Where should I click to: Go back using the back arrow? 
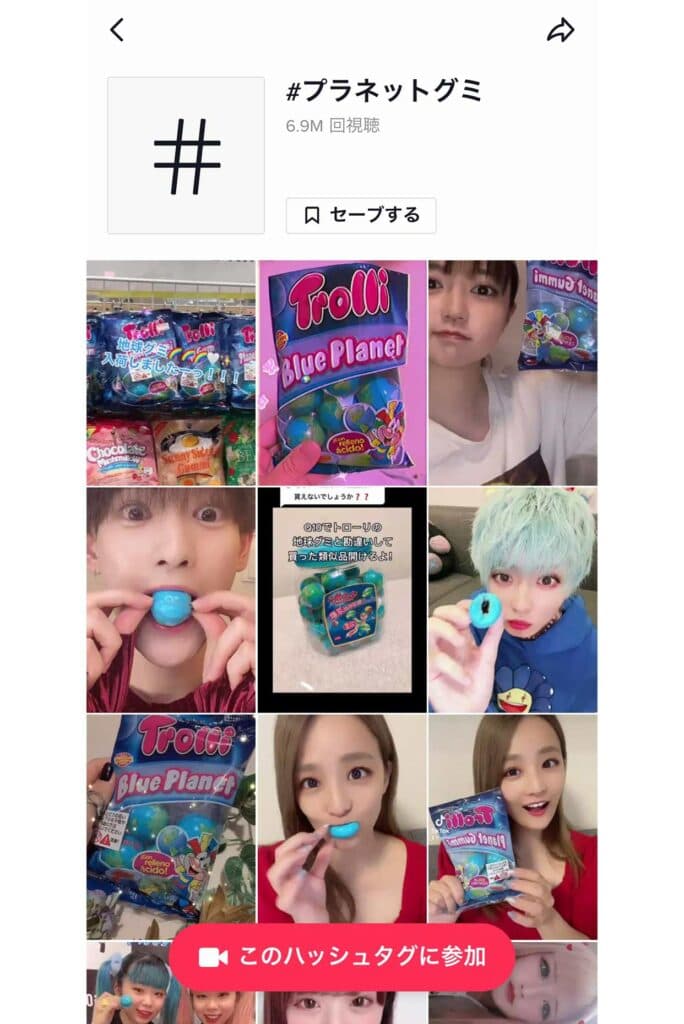tap(117, 30)
